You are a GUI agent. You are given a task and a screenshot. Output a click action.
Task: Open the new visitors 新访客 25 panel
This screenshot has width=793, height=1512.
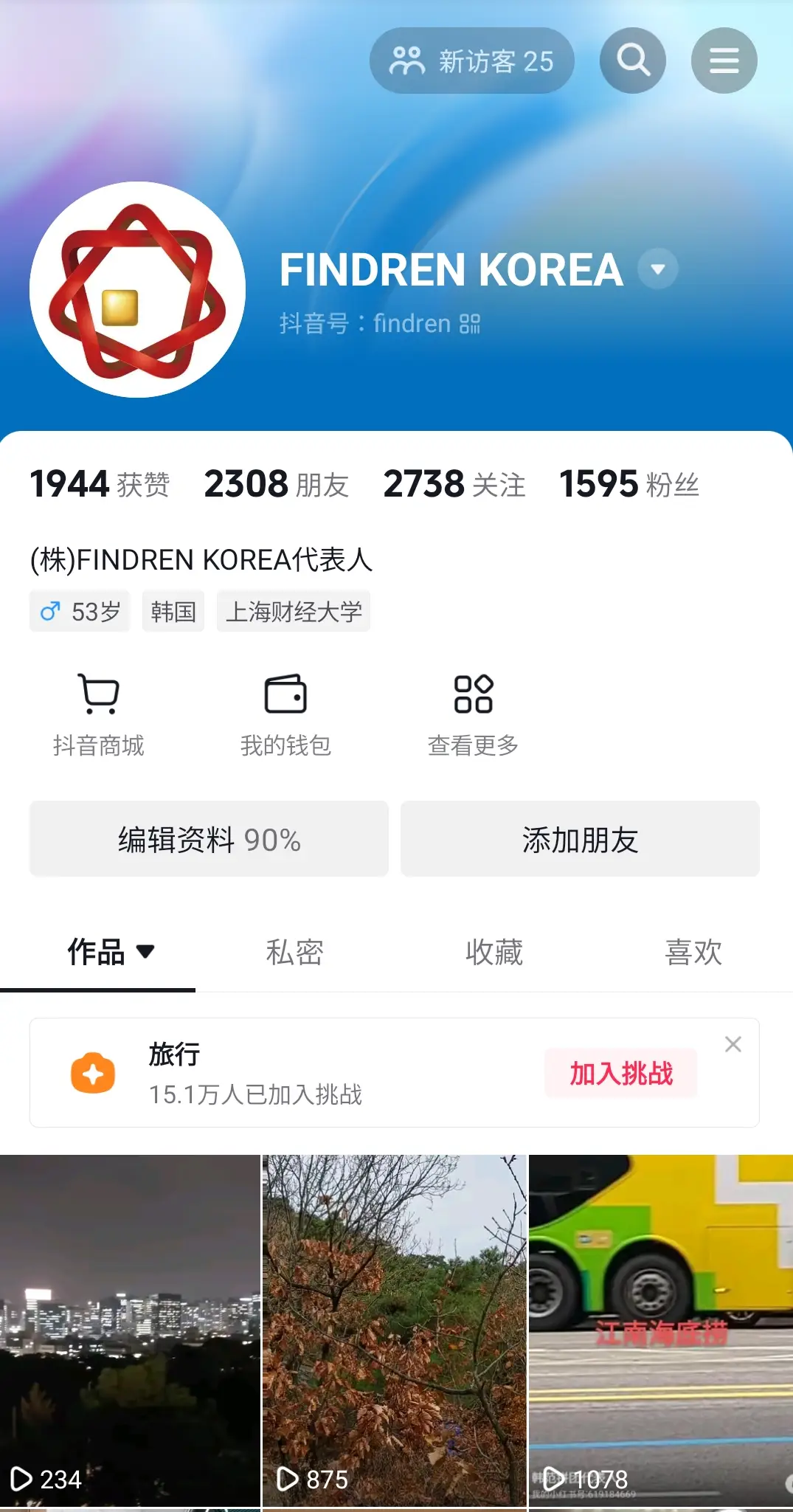(471, 61)
